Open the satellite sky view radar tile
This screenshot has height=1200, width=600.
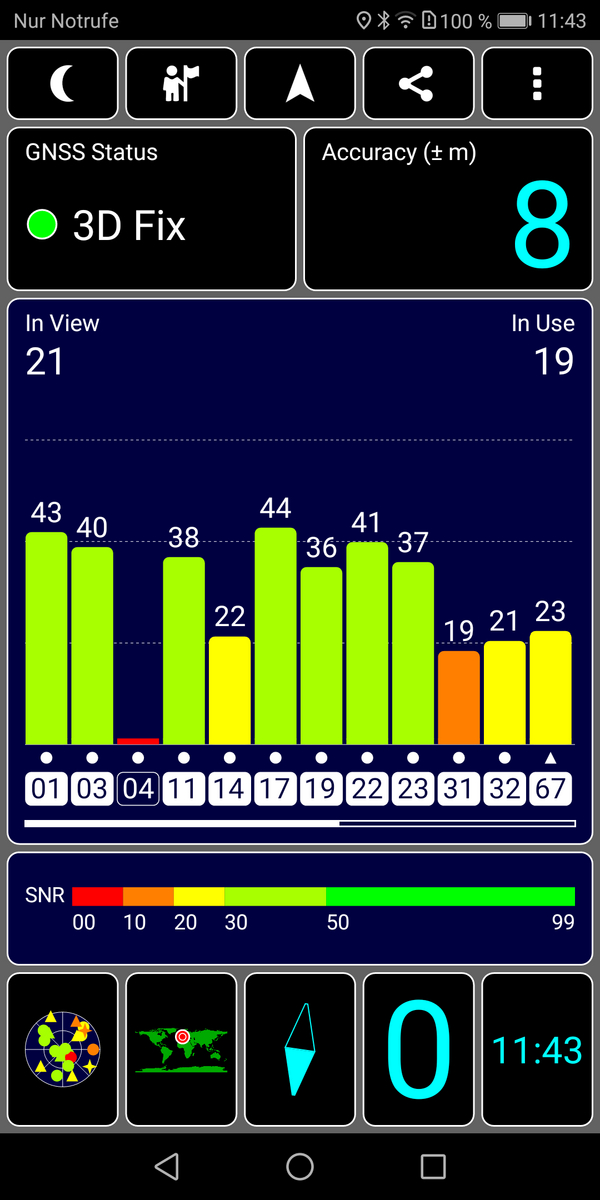coord(63,1050)
